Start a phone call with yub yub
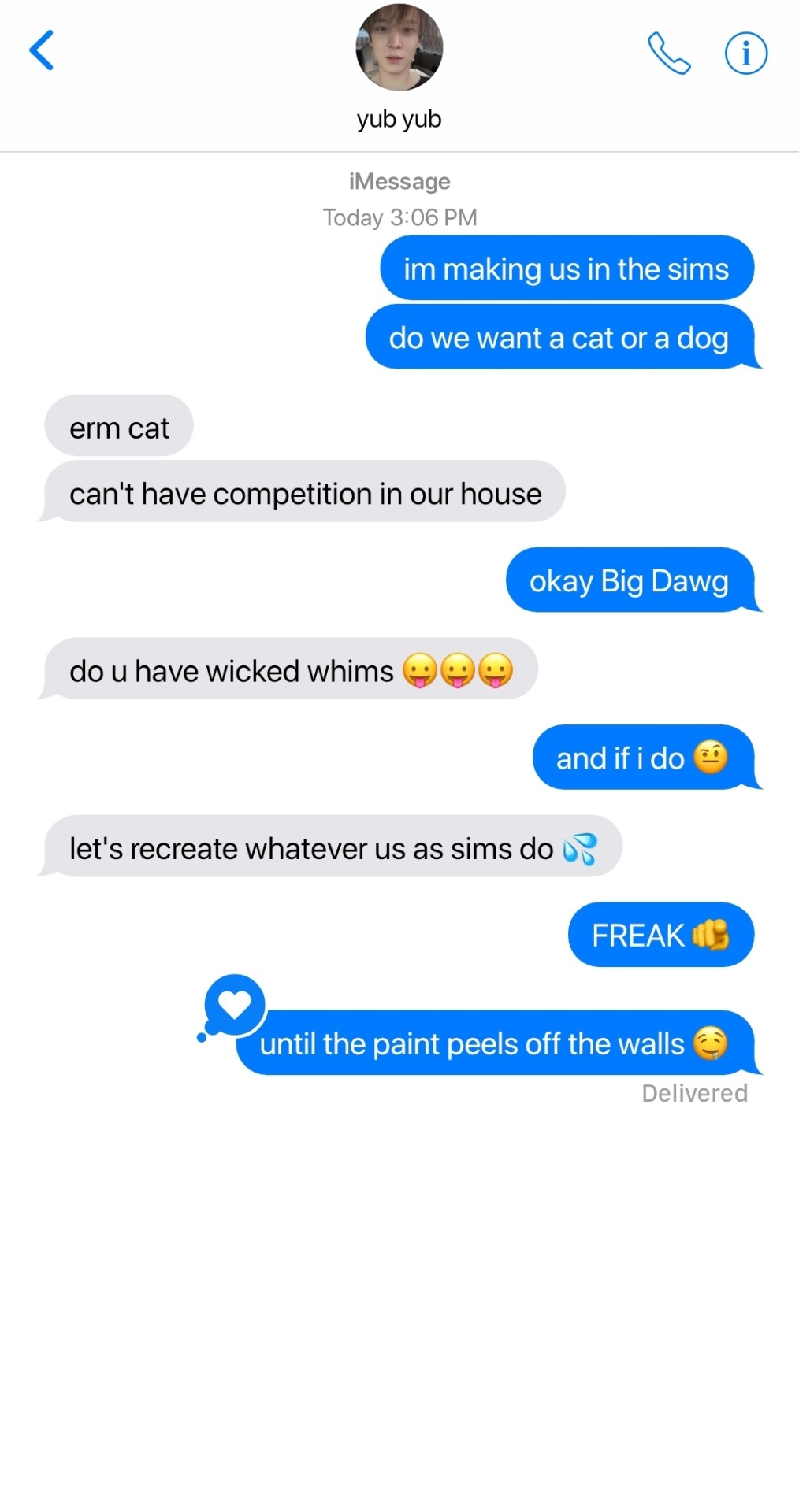Image resolution: width=799 pixels, height=1512 pixels. pos(669,53)
